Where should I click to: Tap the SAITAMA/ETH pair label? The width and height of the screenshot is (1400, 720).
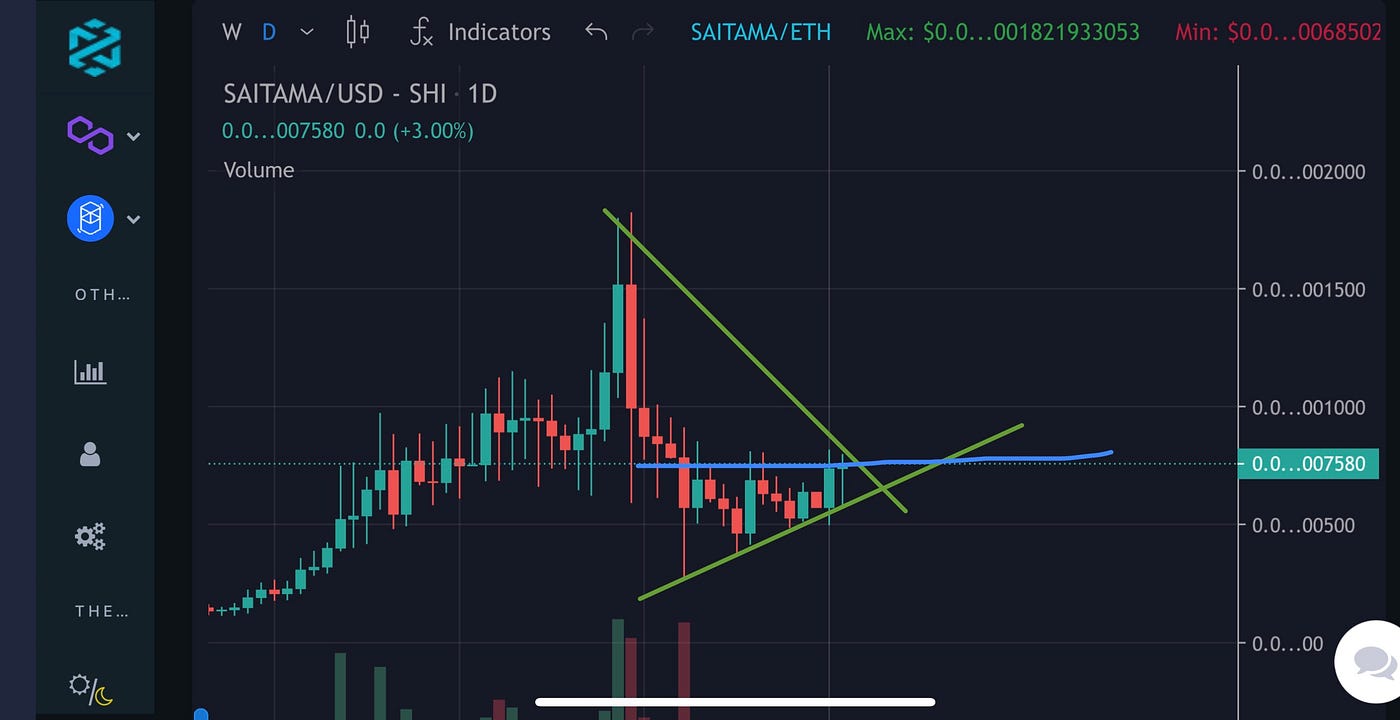[760, 32]
